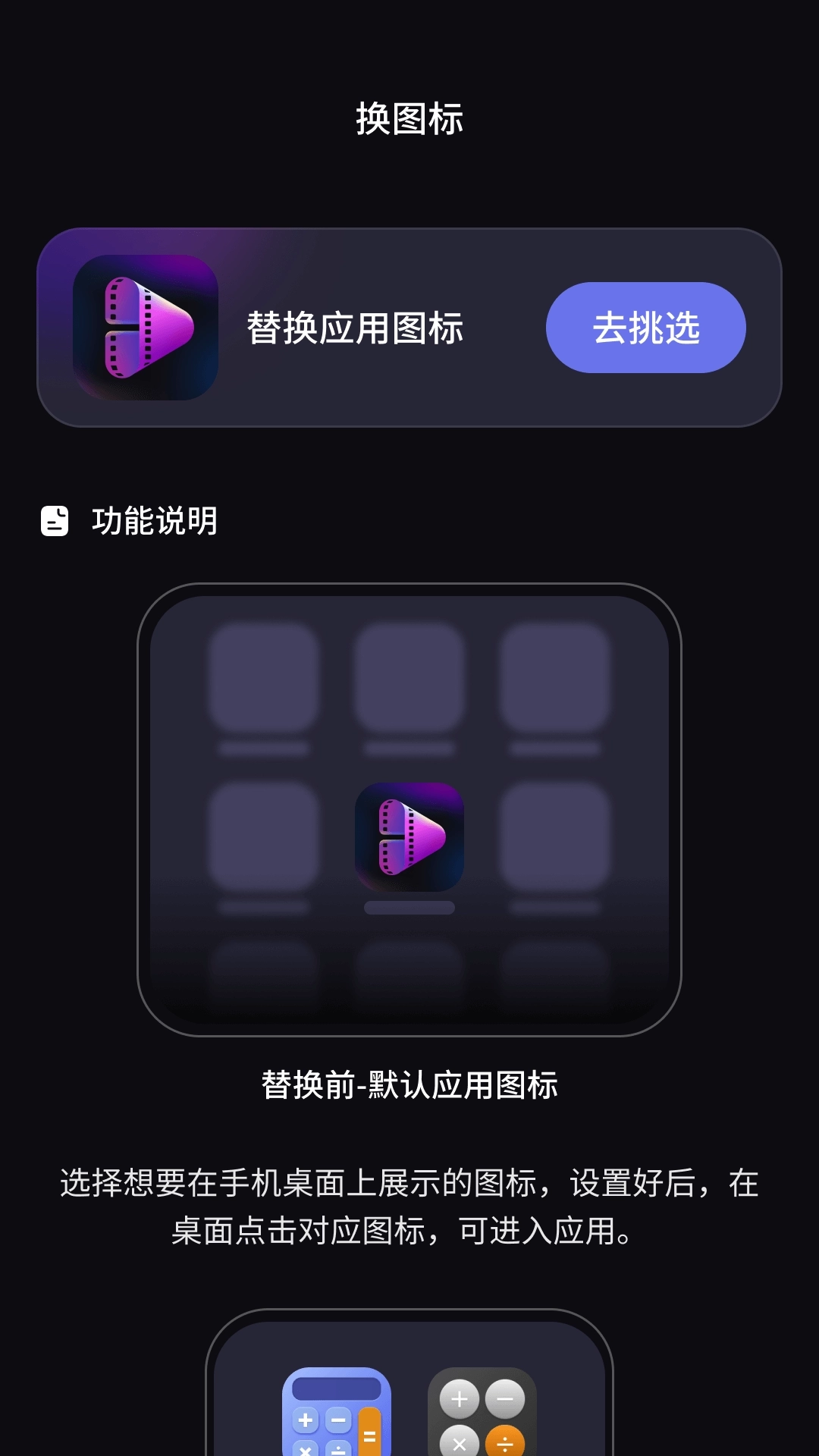Open the 功能说明 document icon
Image resolution: width=819 pixels, height=1456 pixels.
coord(54,519)
